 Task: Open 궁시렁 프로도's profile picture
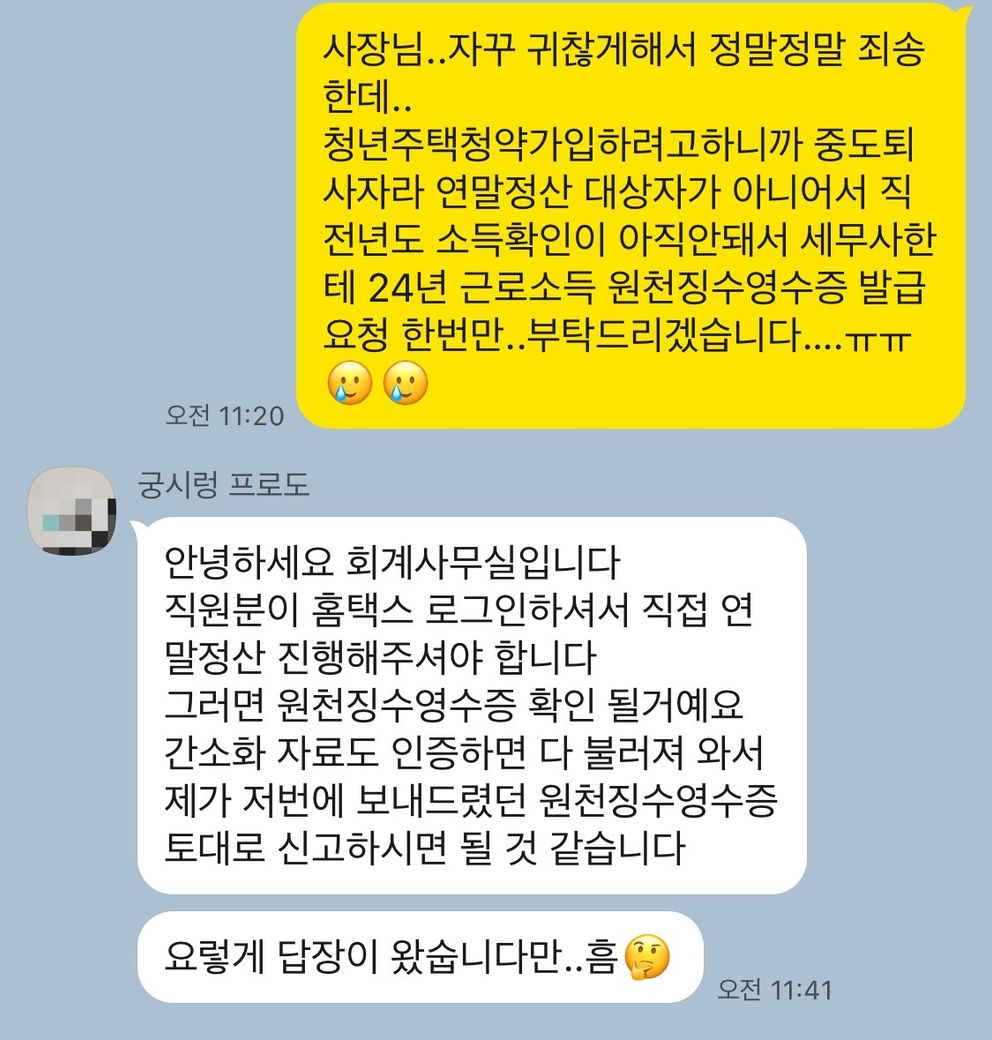[72, 512]
